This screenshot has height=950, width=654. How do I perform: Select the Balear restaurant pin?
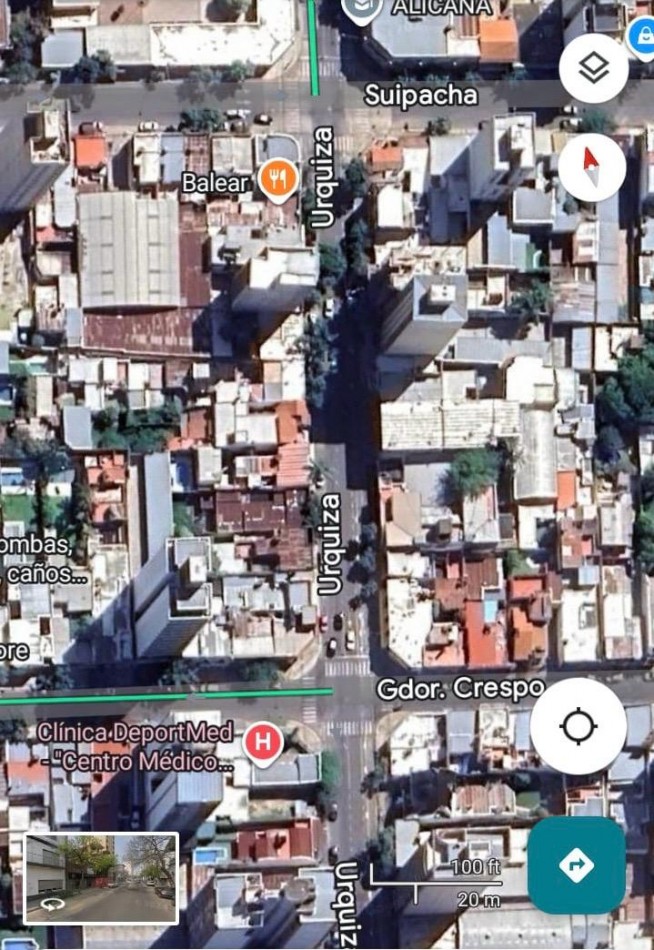click(277, 180)
